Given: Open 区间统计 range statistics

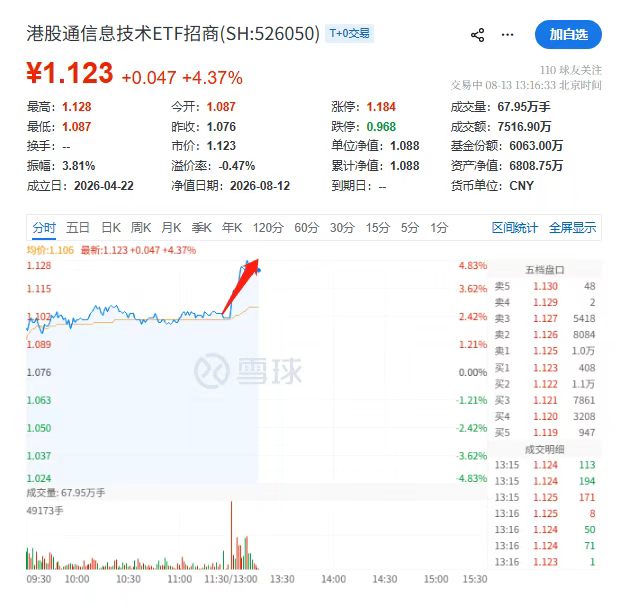Looking at the screenshot, I should [x=514, y=227].
